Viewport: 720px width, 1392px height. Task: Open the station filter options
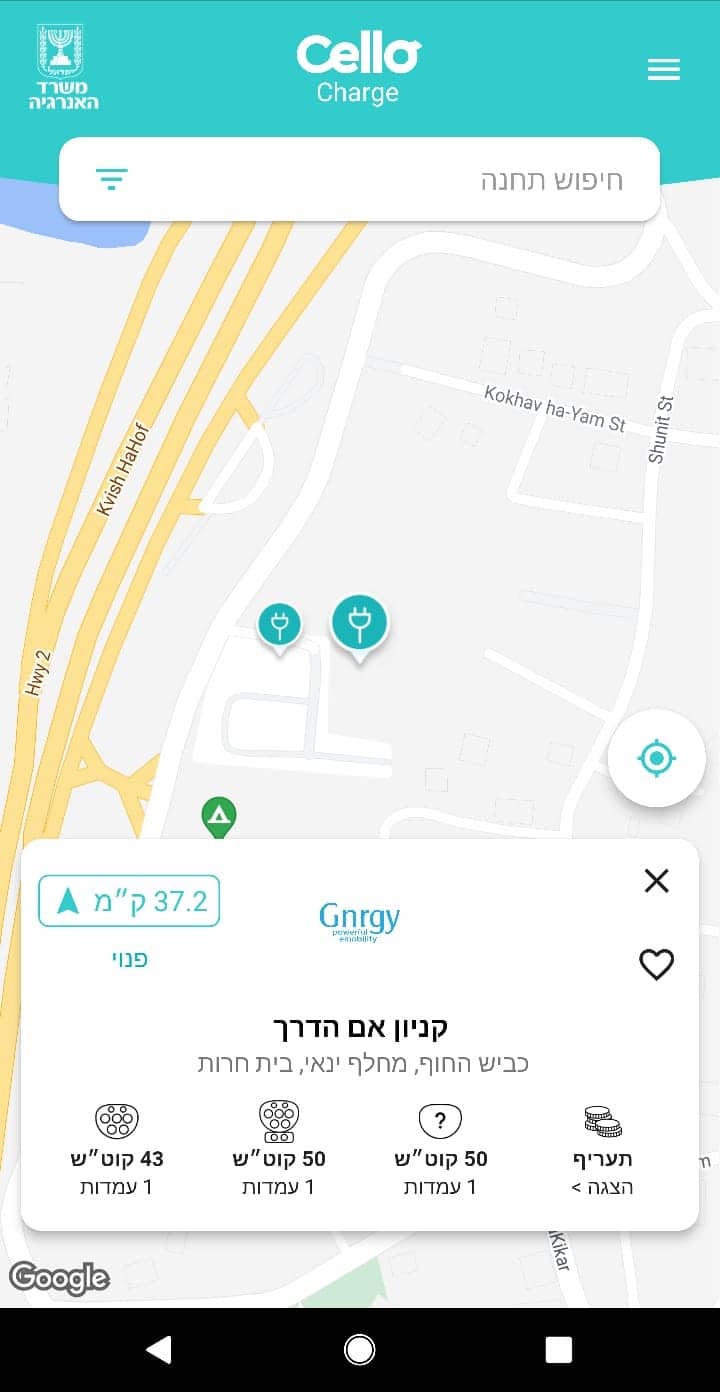(x=111, y=180)
